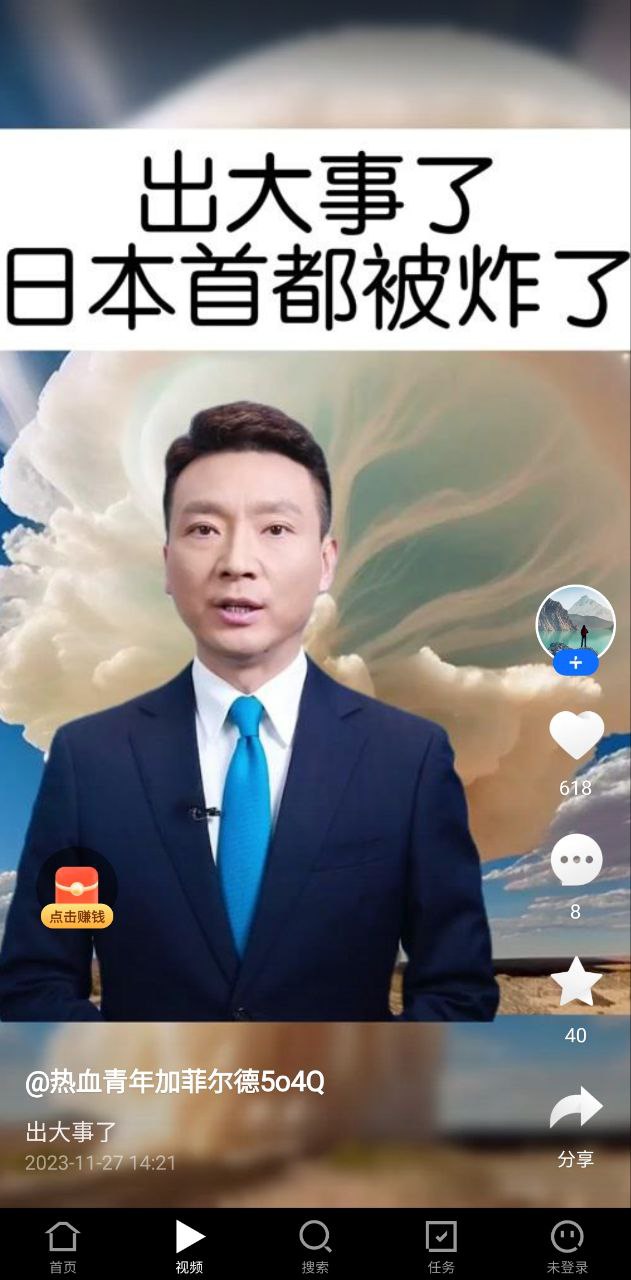Open the 未登录 account tab
Image resolution: width=631 pixels, height=1280 pixels.
[567, 1245]
